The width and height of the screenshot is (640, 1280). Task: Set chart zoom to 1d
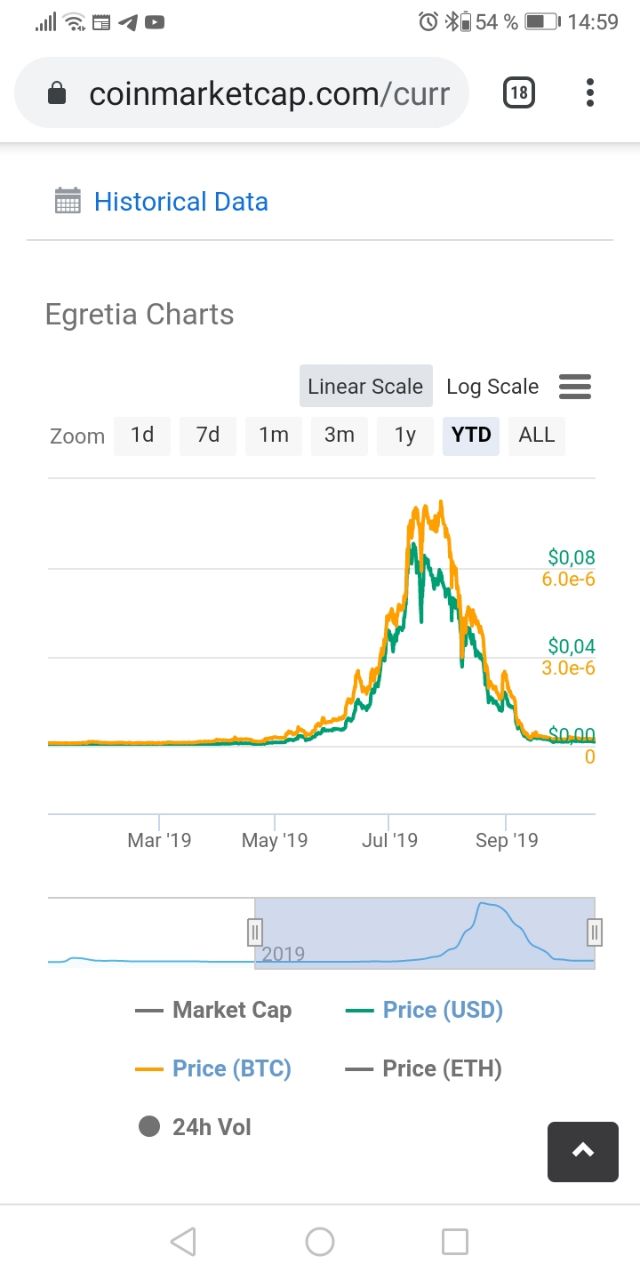pos(142,435)
